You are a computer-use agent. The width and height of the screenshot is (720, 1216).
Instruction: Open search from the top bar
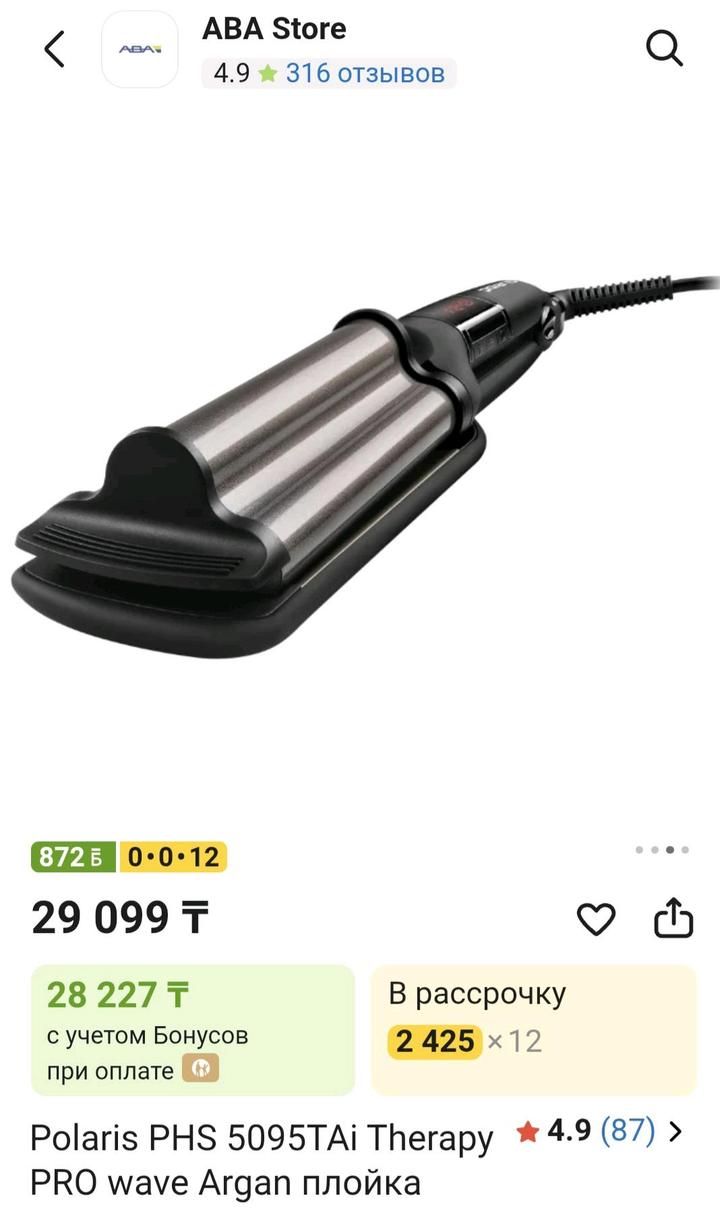point(664,48)
